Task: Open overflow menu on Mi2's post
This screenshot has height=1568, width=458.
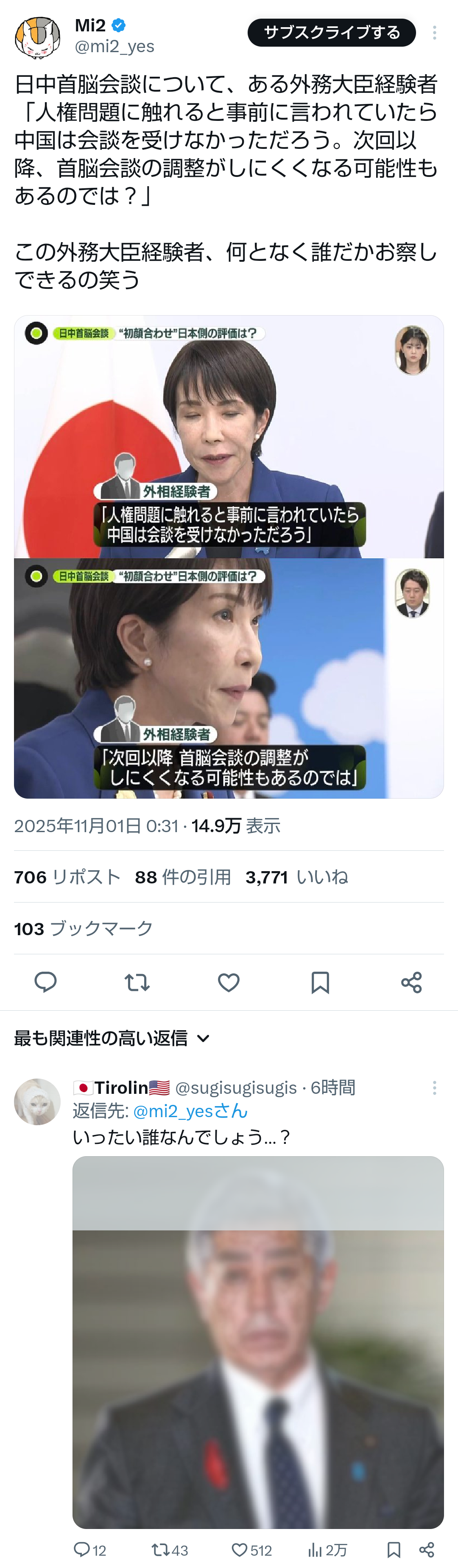Action: pyautogui.click(x=434, y=33)
